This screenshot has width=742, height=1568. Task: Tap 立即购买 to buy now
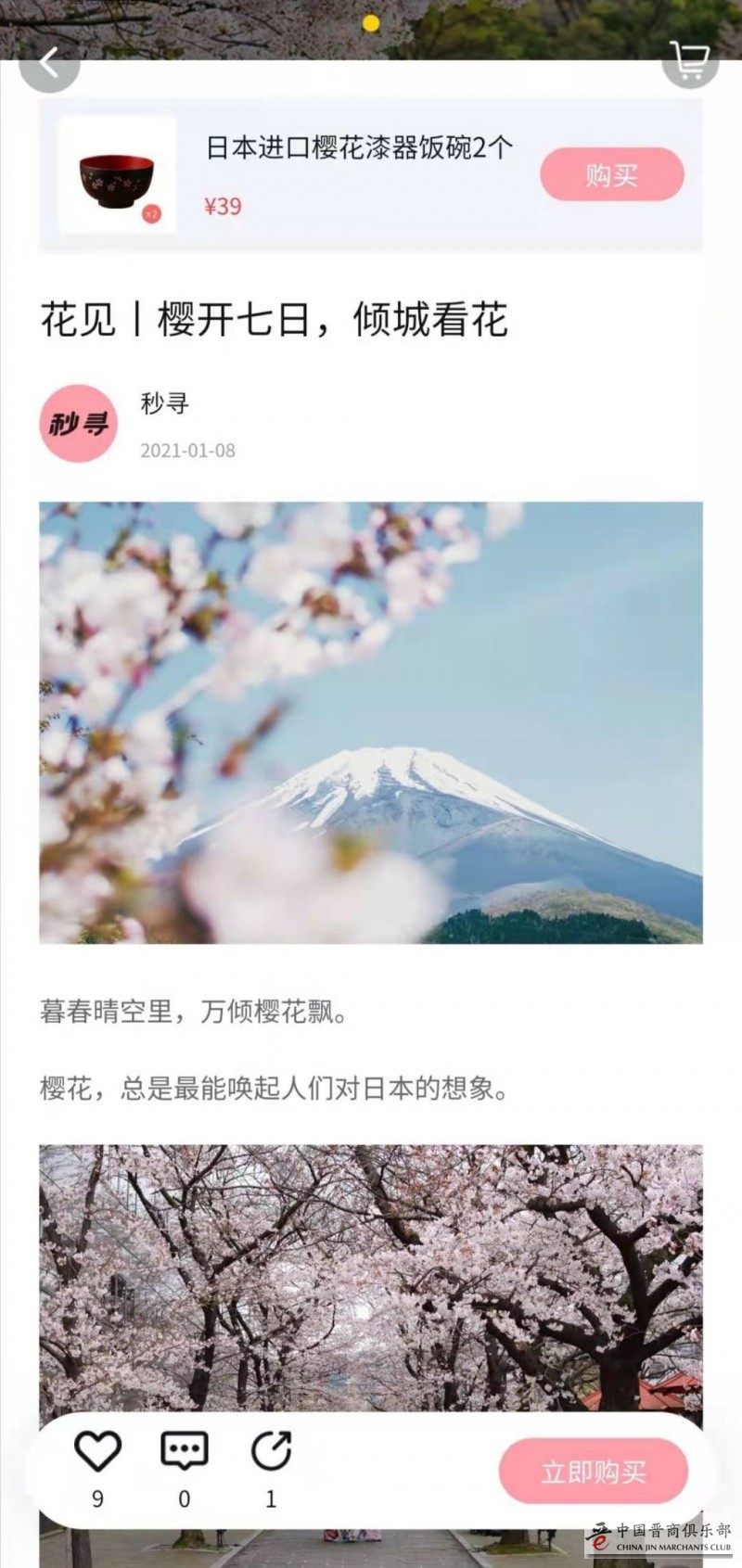click(593, 1472)
